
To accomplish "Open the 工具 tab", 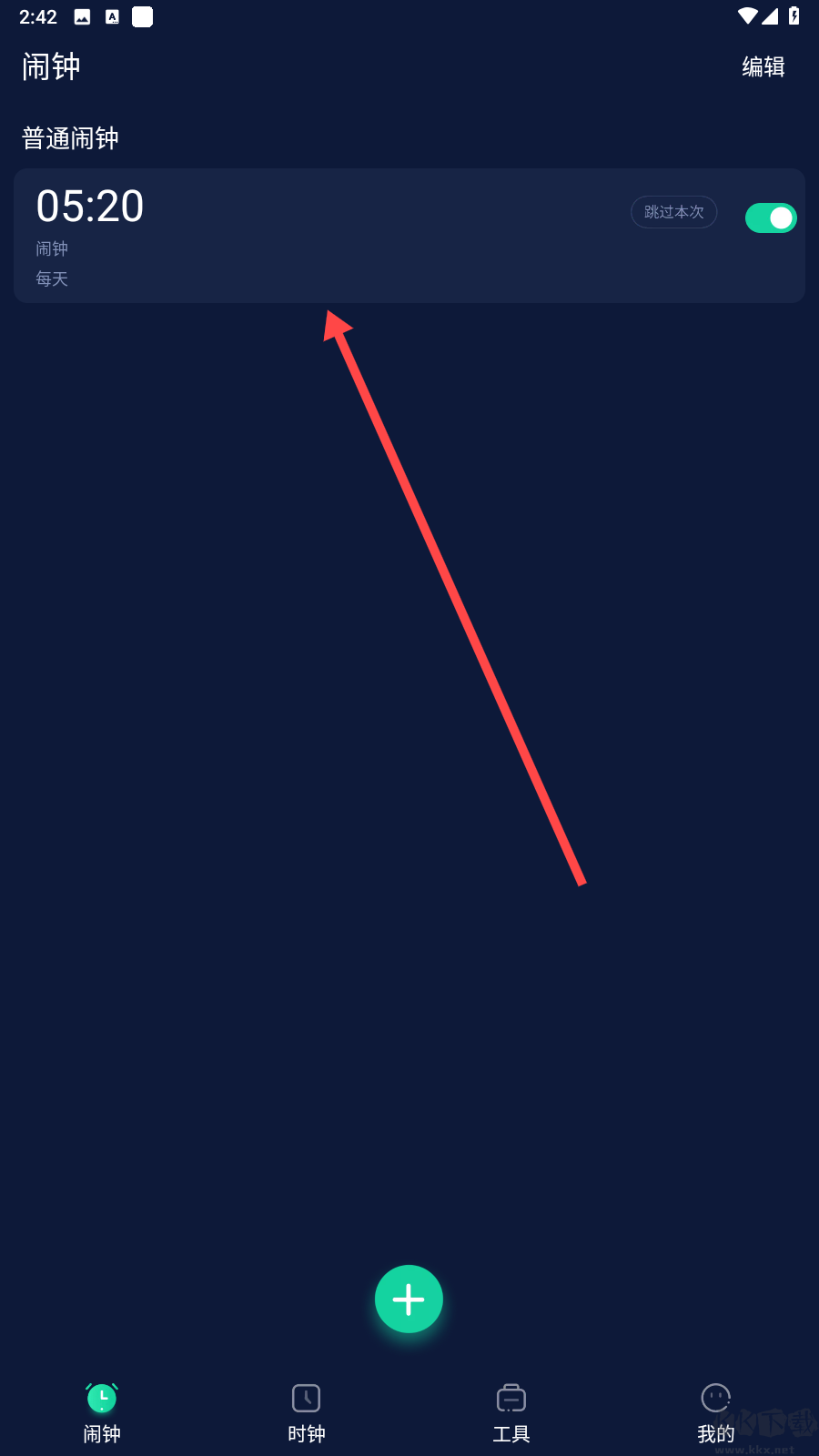I will click(511, 1412).
